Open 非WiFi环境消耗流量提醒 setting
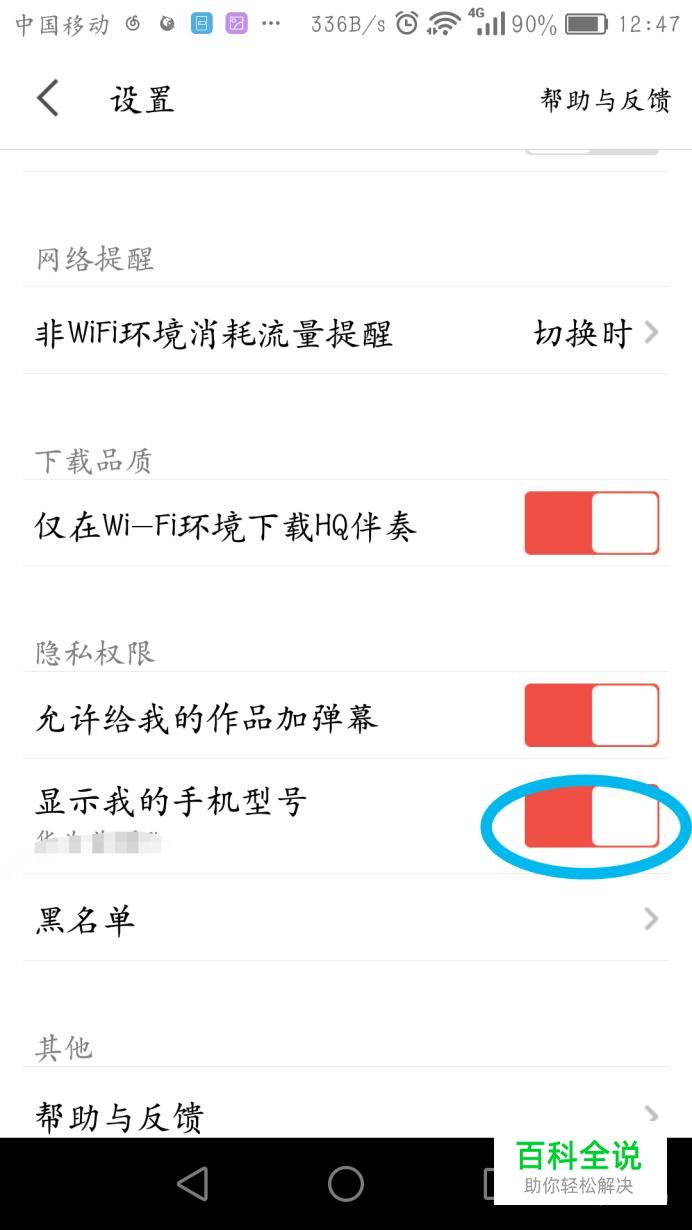This screenshot has height=1230, width=692. [346, 332]
